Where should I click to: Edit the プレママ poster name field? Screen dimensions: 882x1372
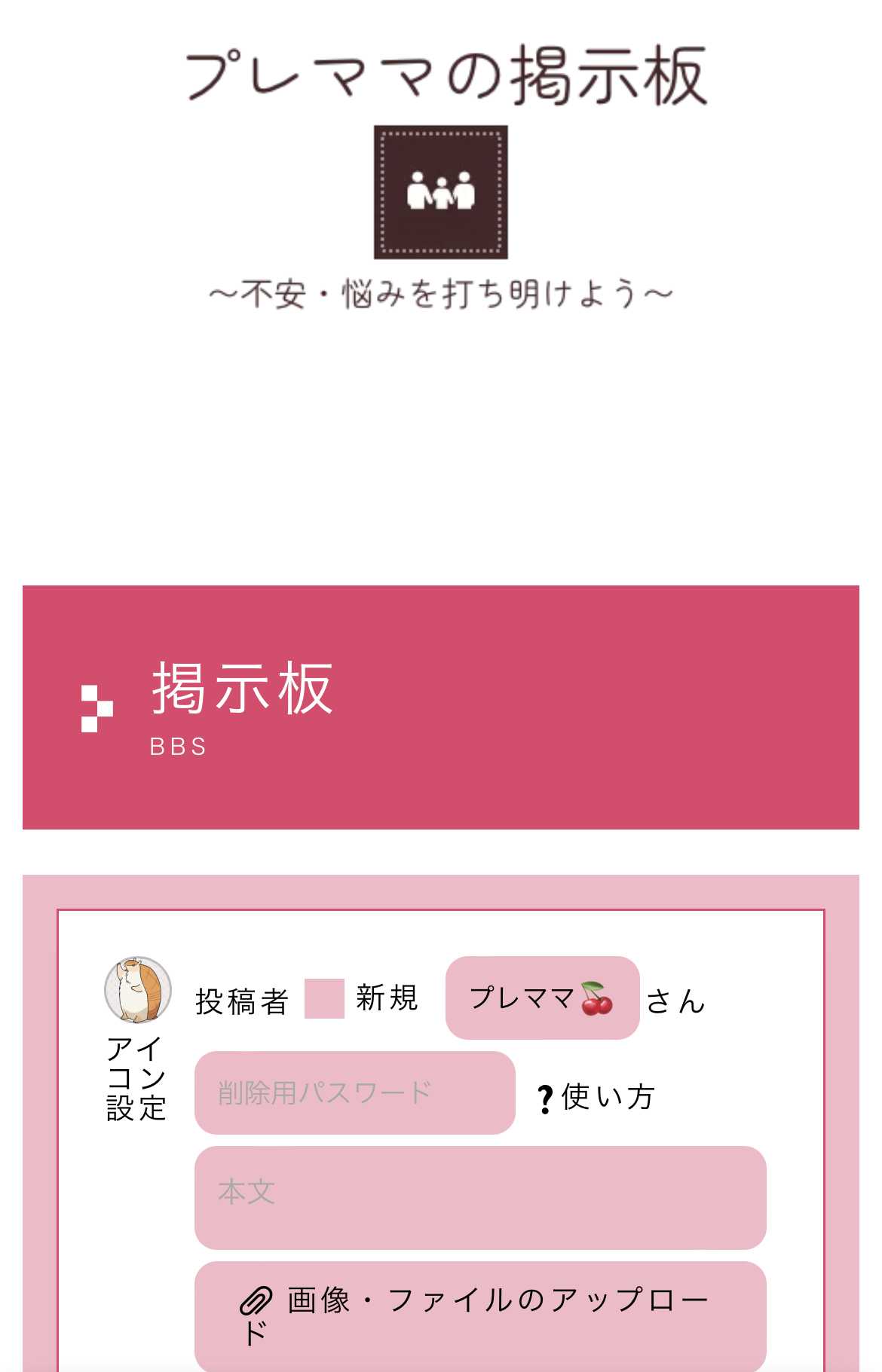pos(542,998)
